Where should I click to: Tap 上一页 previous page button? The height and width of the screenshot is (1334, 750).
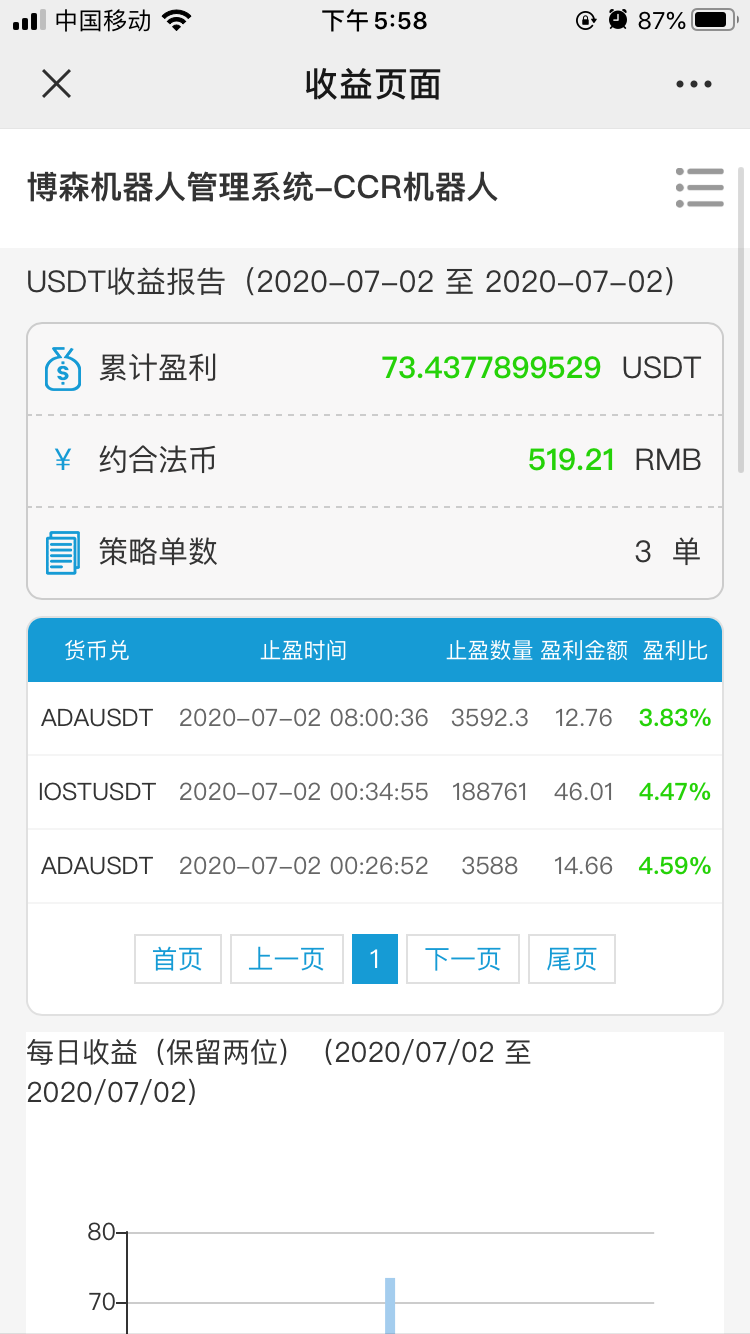pos(287,960)
